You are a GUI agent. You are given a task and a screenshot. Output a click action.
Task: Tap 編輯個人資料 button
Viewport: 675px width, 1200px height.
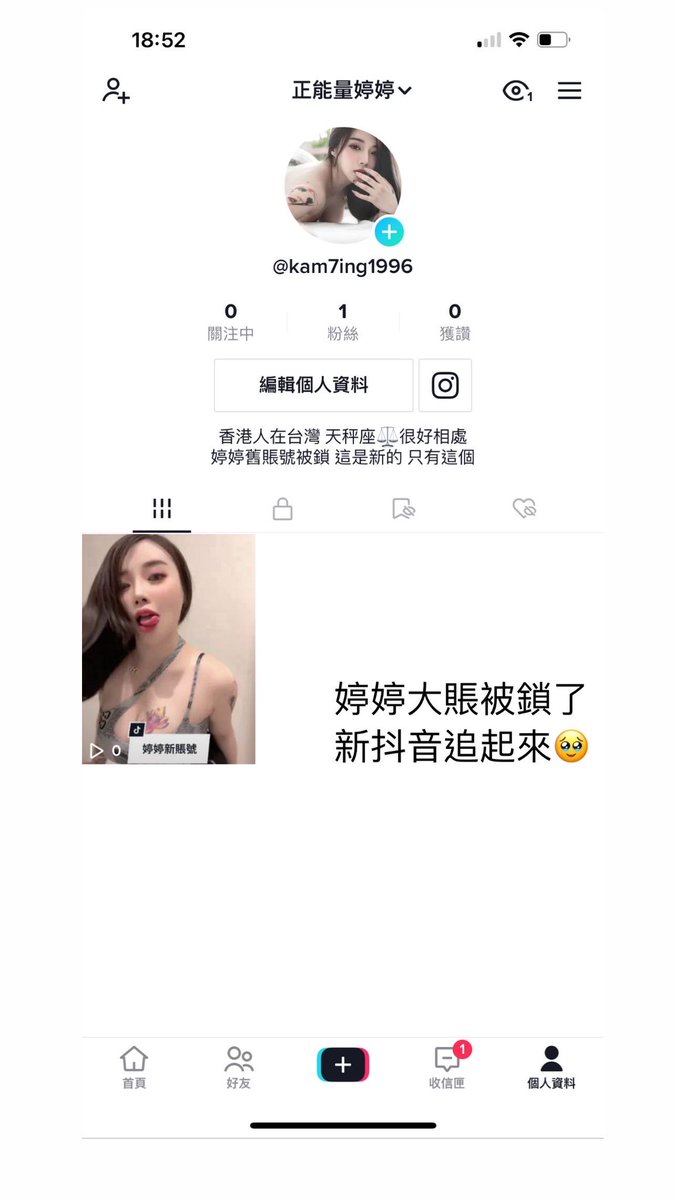click(313, 385)
